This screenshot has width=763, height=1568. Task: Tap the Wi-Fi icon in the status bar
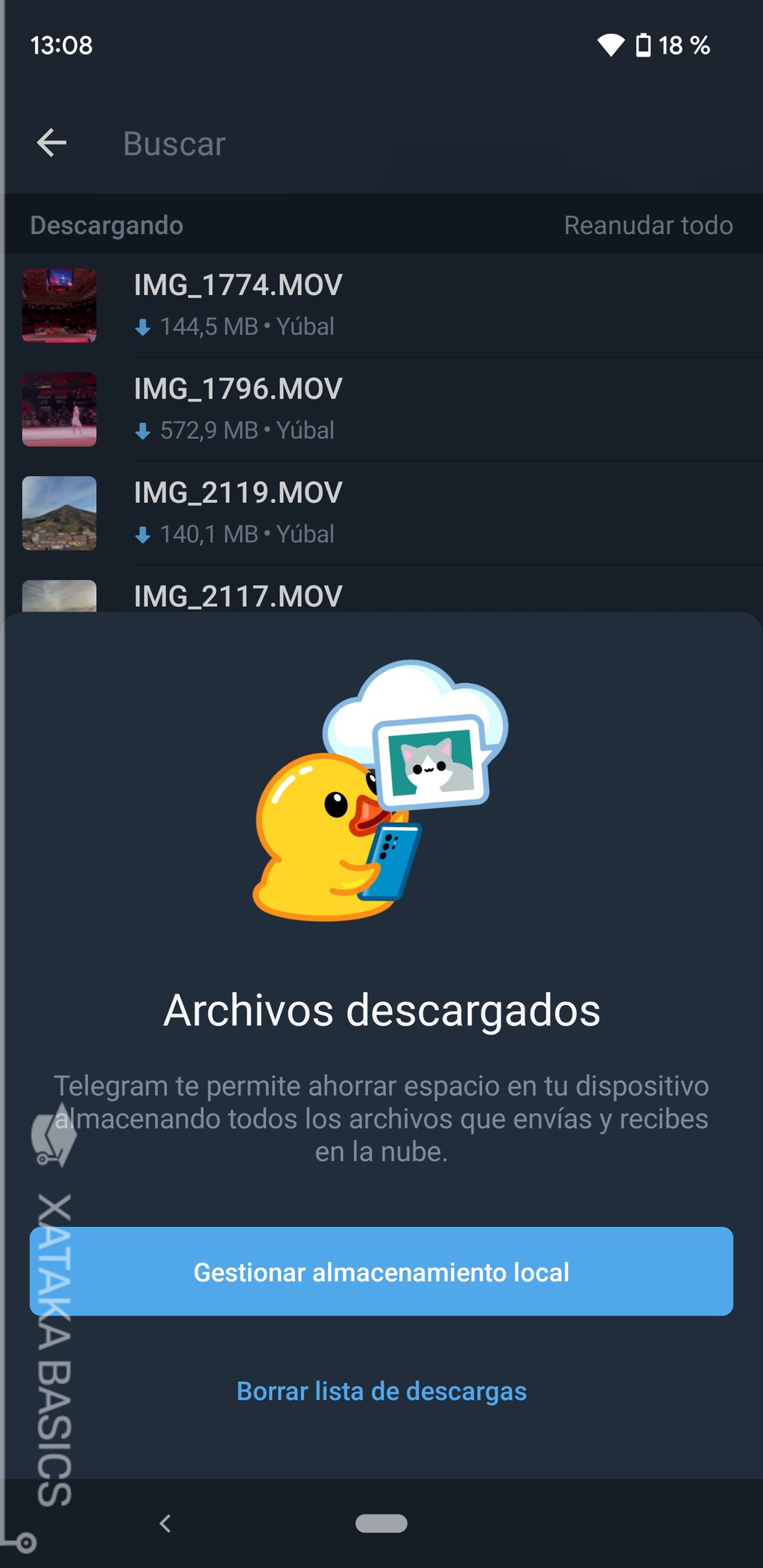[x=611, y=45]
